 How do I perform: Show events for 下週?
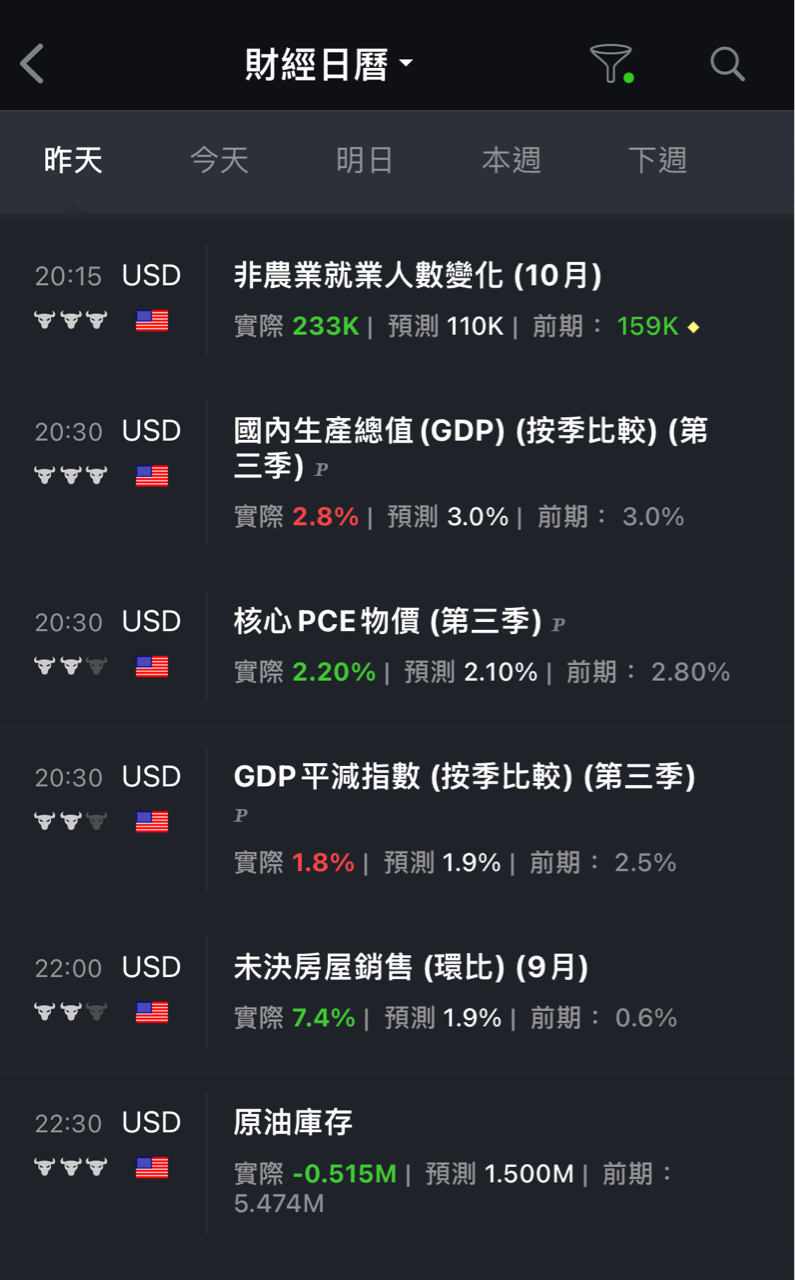[x=657, y=160]
